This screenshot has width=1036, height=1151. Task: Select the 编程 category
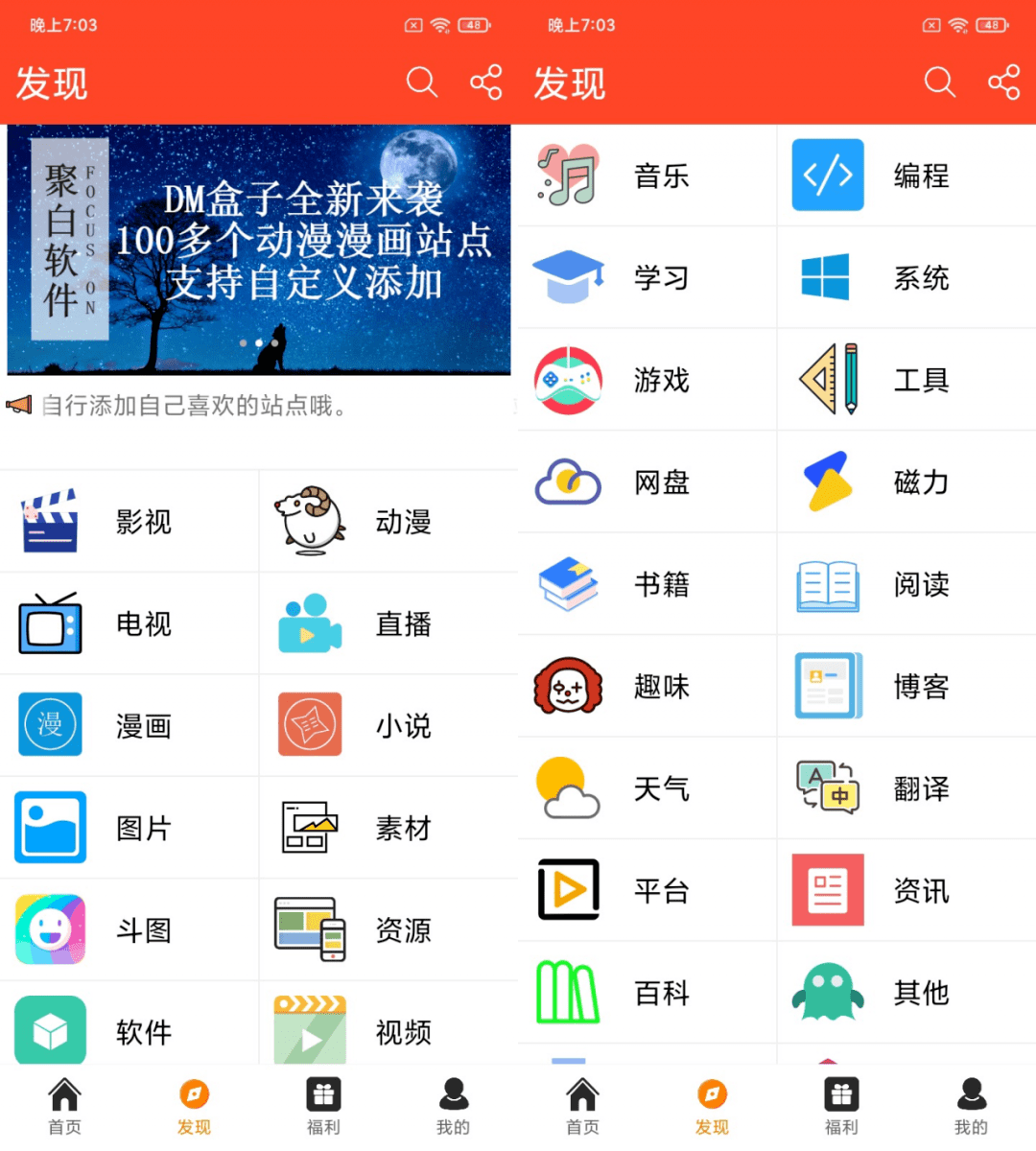(906, 176)
